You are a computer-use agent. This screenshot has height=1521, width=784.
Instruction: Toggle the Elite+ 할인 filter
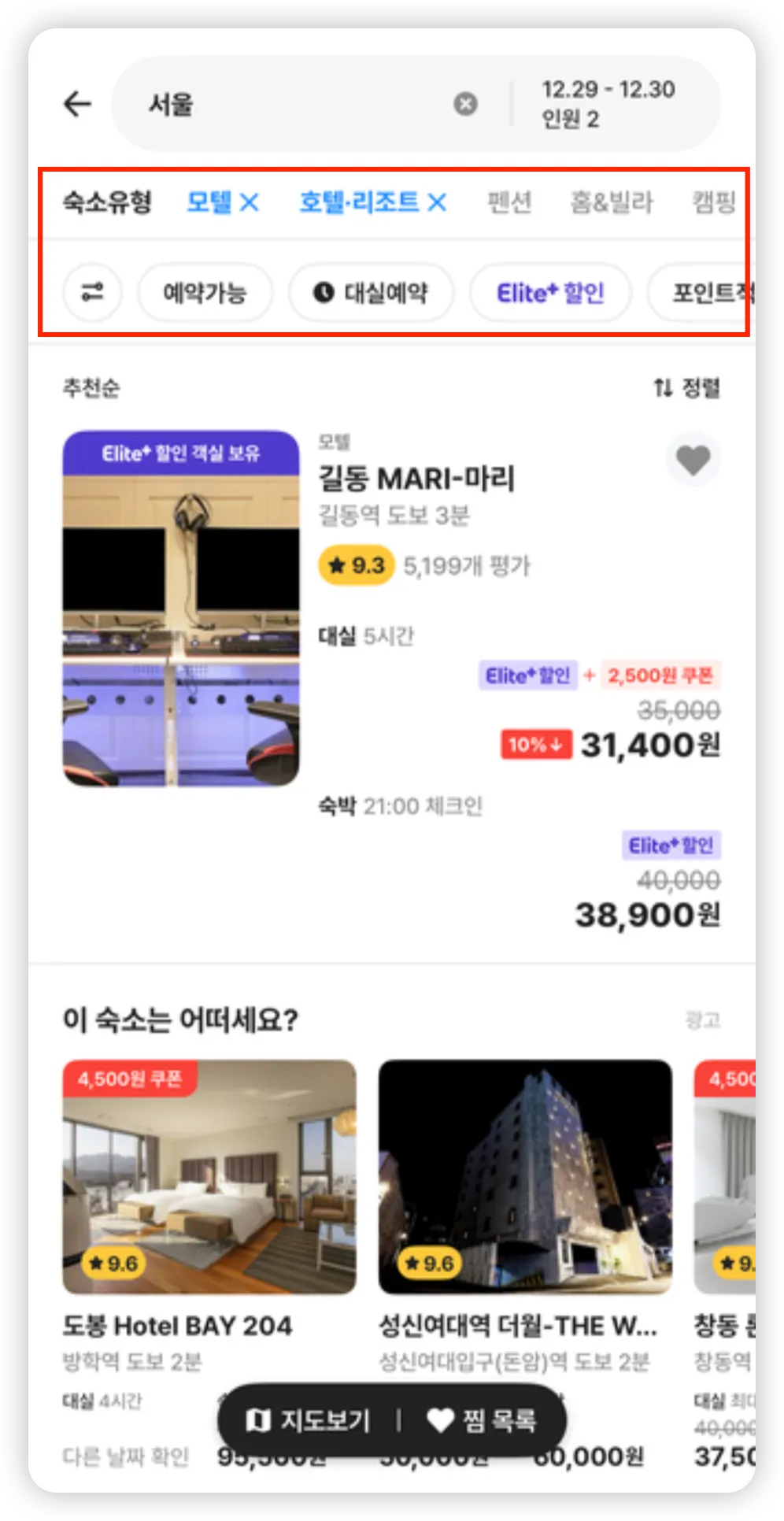point(549,292)
